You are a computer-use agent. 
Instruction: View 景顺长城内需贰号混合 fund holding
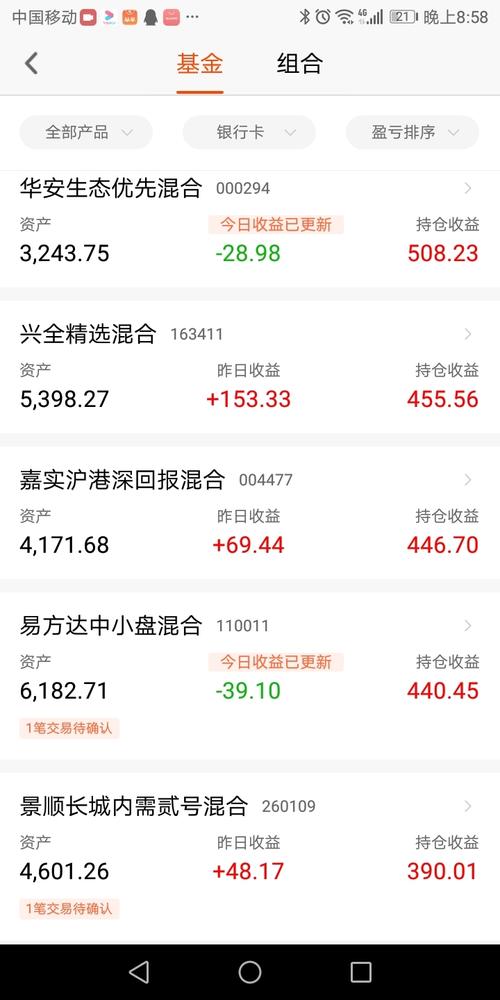250,857
